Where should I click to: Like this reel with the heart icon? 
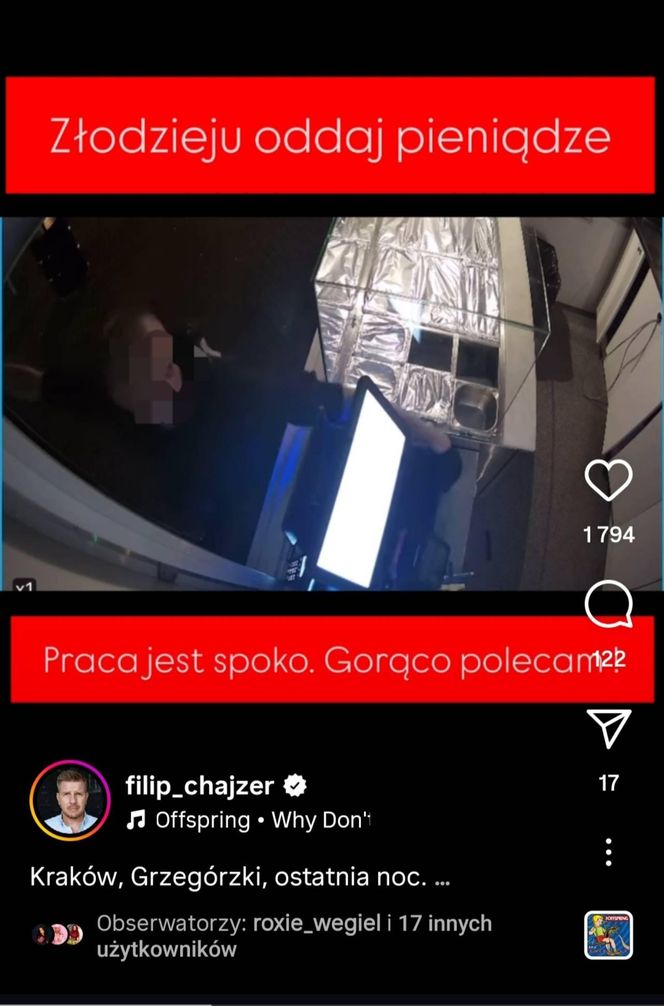(x=608, y=482)
